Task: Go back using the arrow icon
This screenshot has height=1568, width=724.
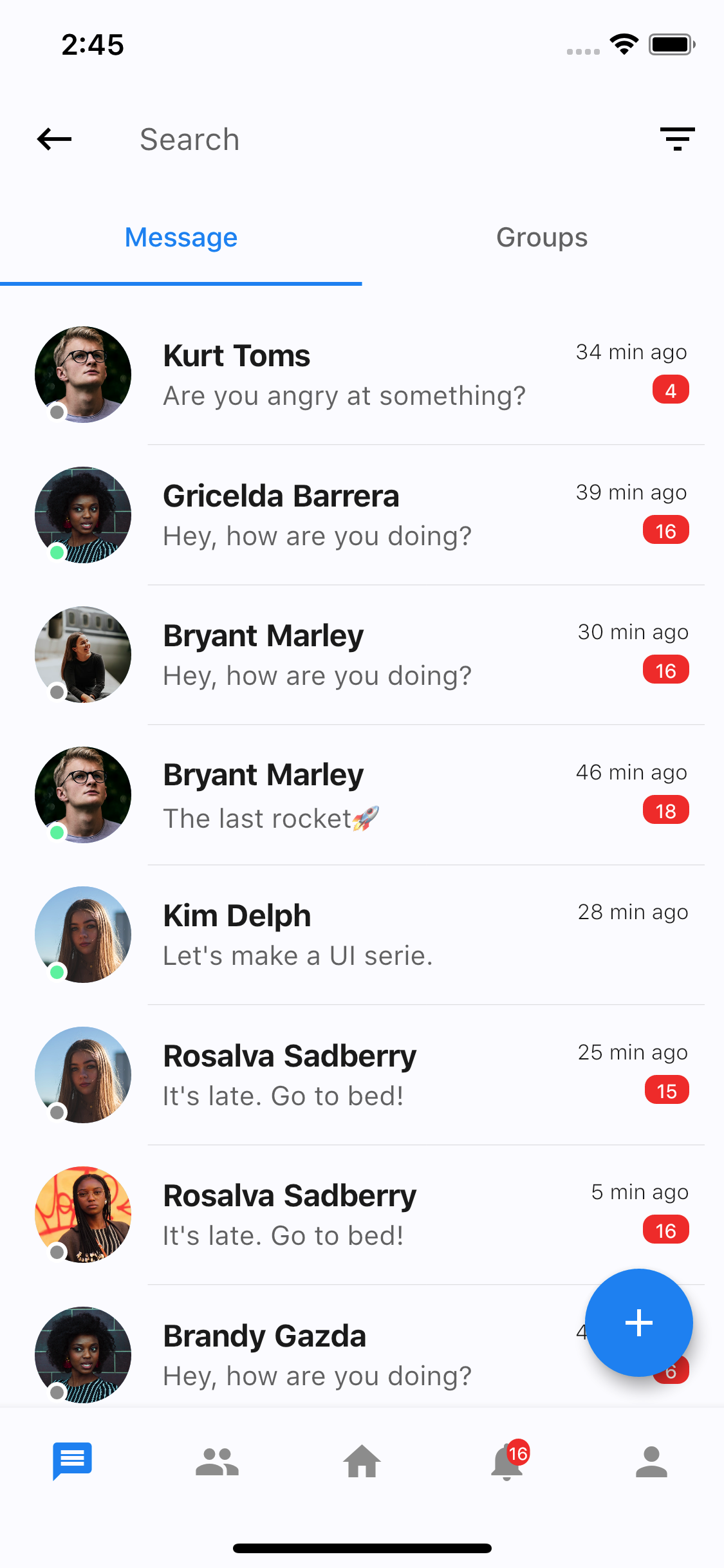Action: click(x=54, y=139)
